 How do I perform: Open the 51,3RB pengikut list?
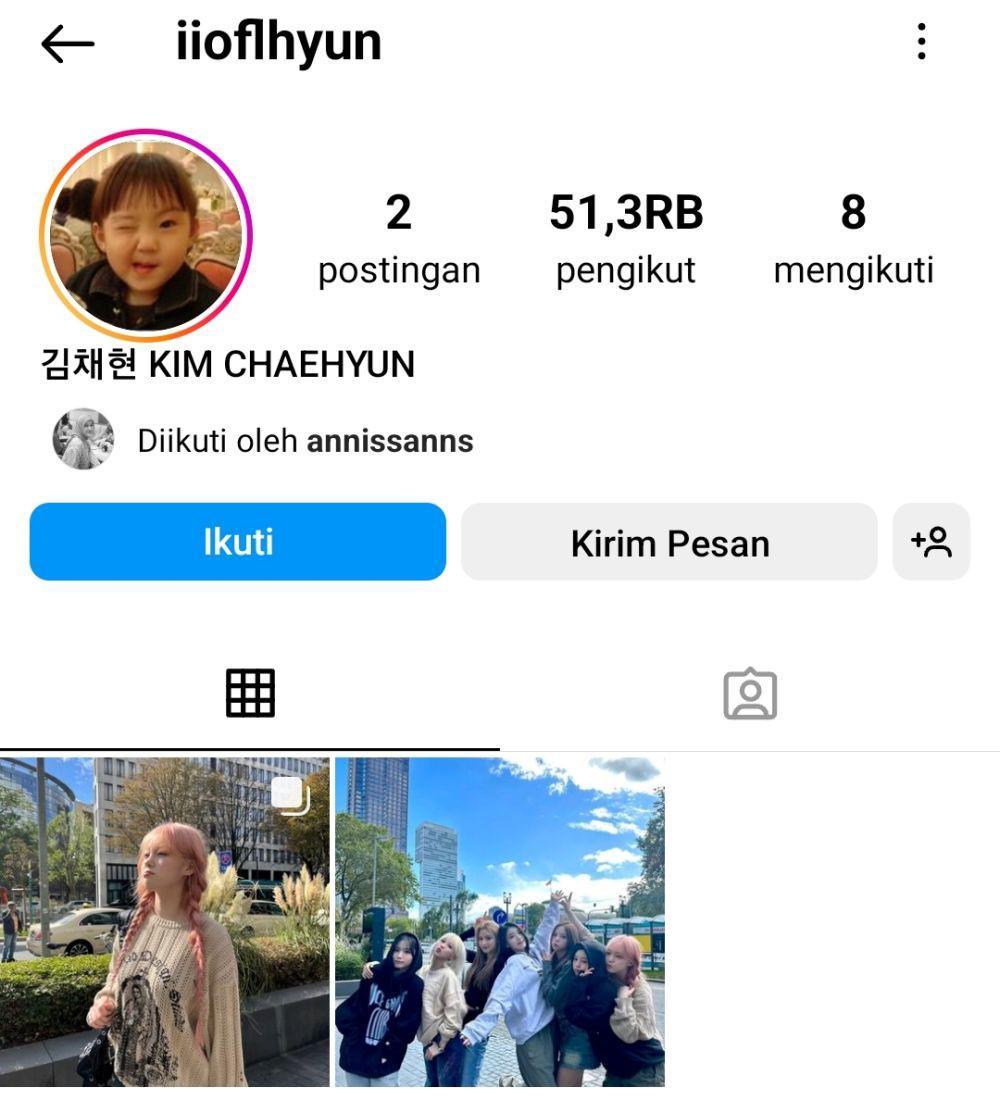point(626,240)
